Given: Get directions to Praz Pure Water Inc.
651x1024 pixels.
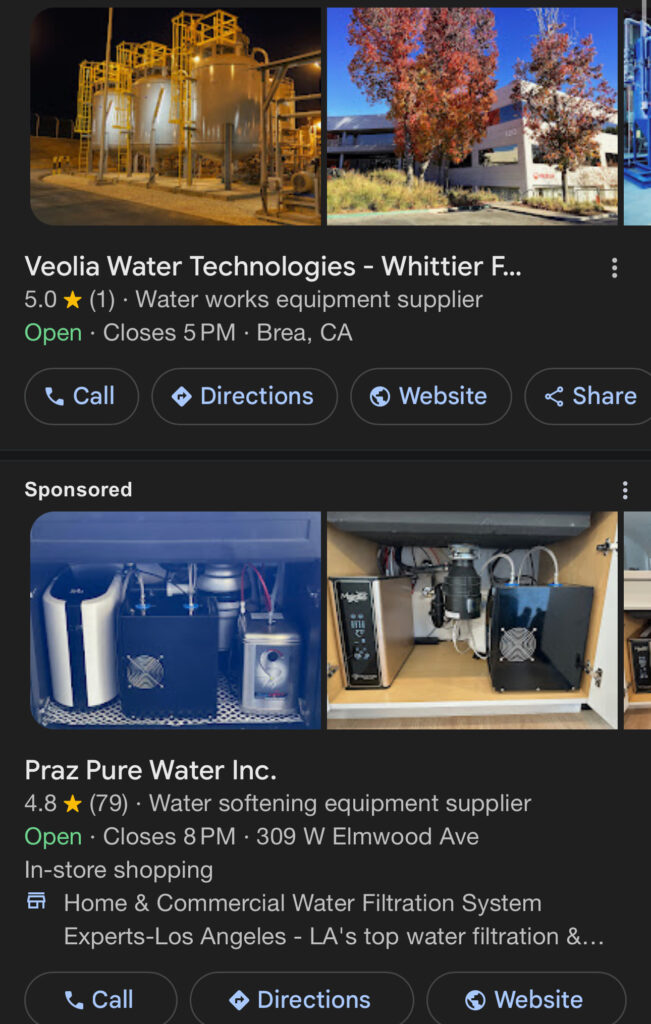Looking at the screenshot, I should click(x=301, y=1000).
